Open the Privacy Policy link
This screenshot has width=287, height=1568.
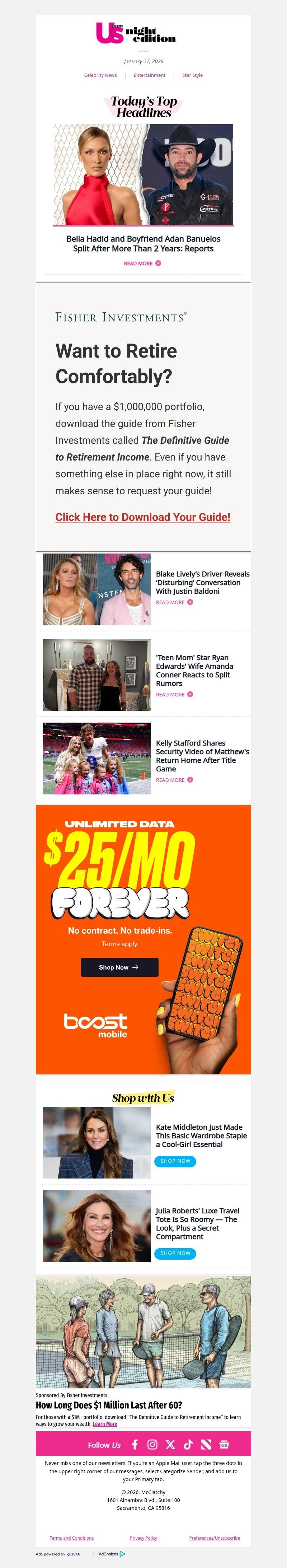[x=143, y=1537]
